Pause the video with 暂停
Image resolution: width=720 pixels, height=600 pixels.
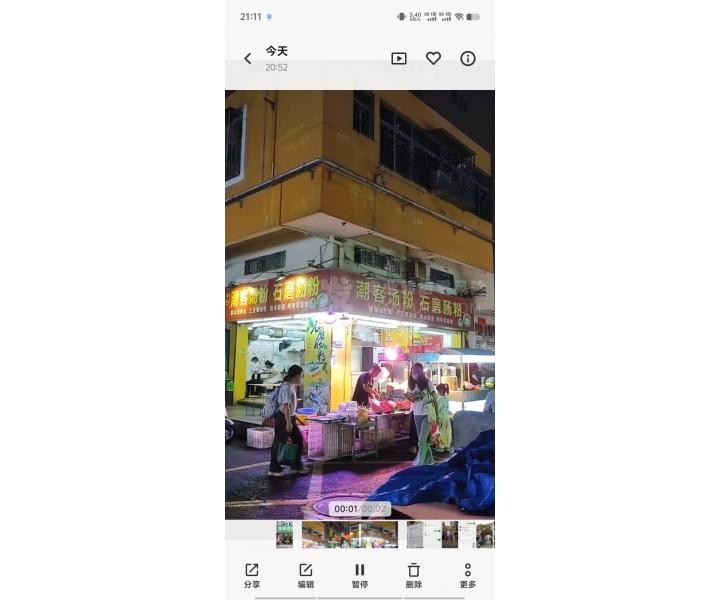(x=360, y=575)
